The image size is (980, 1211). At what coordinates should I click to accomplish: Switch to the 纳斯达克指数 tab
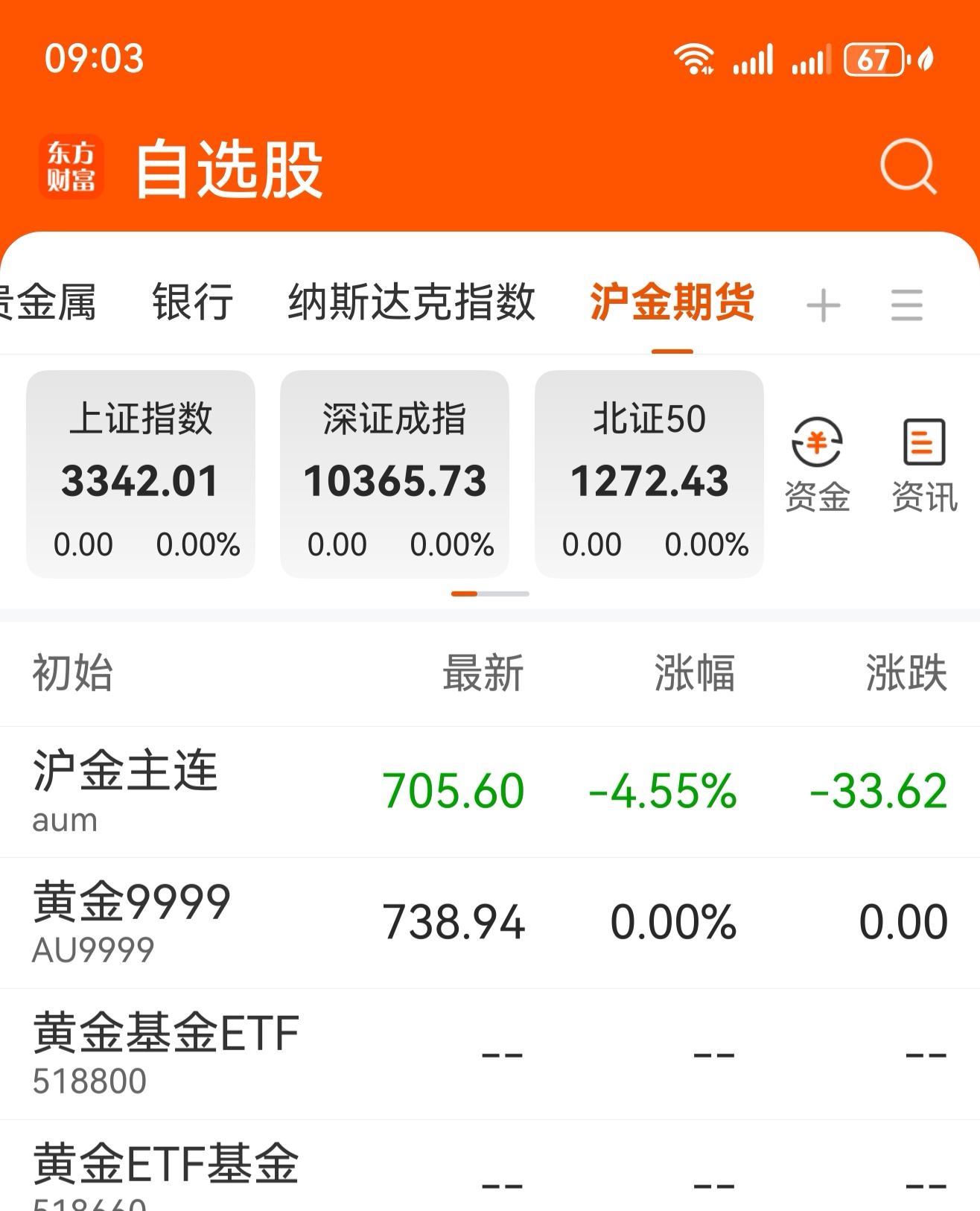coord(412,302)
